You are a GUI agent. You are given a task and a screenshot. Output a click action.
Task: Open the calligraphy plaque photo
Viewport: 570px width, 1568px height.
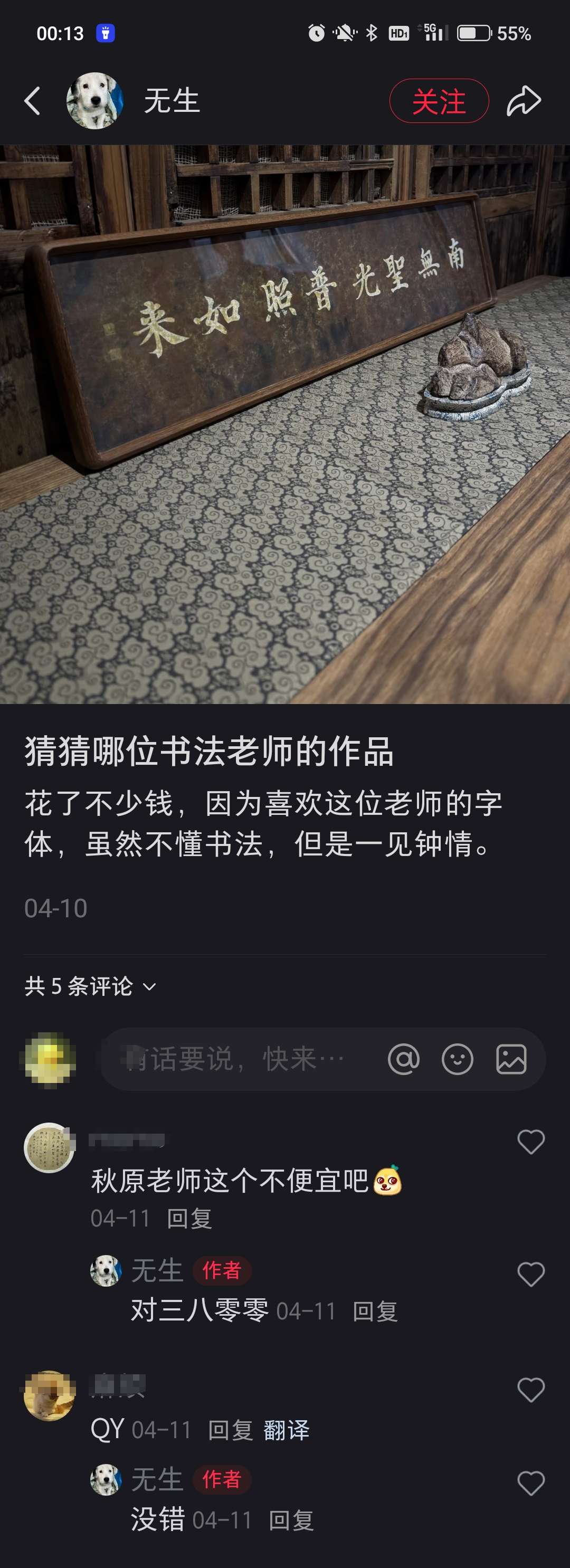point(285,424)
